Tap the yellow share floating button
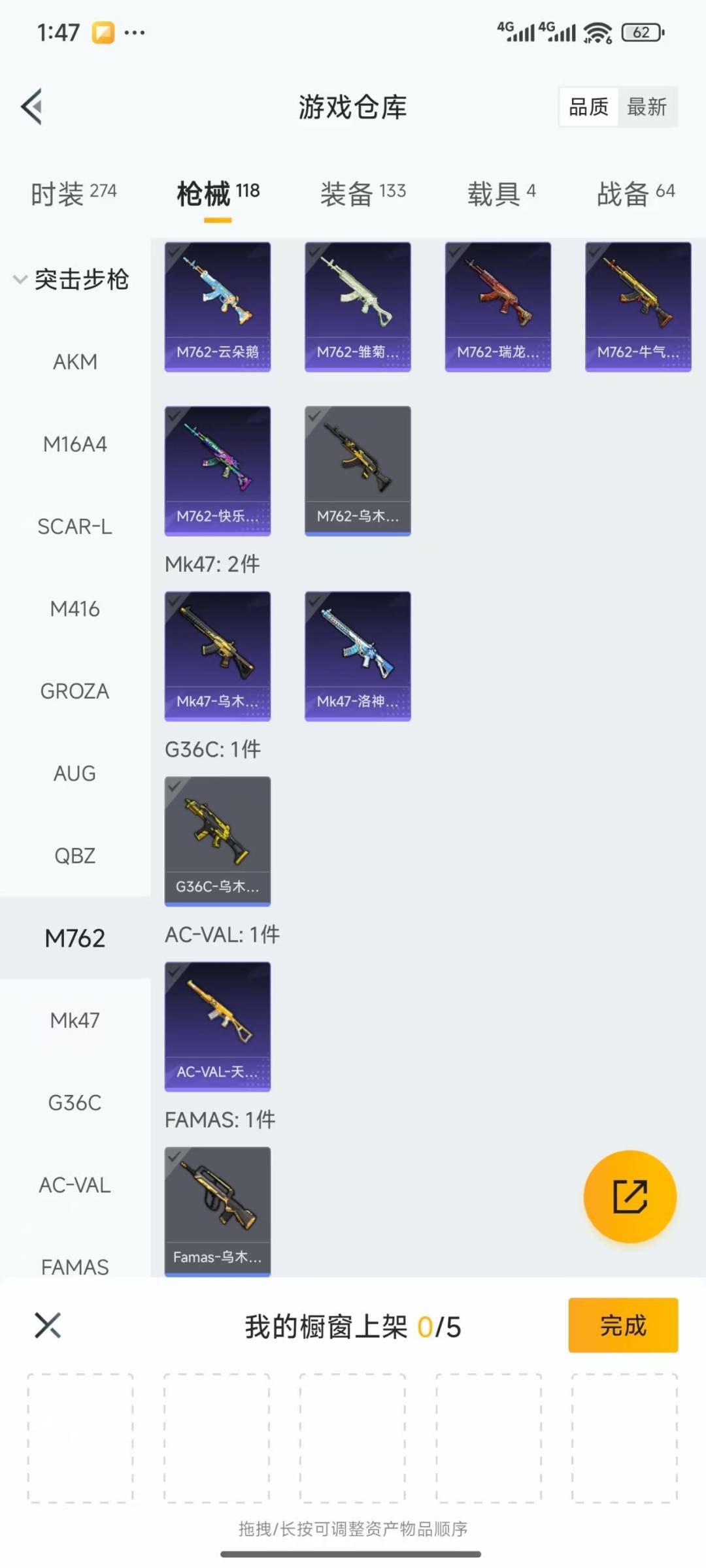 click(x=630, y=1196)
